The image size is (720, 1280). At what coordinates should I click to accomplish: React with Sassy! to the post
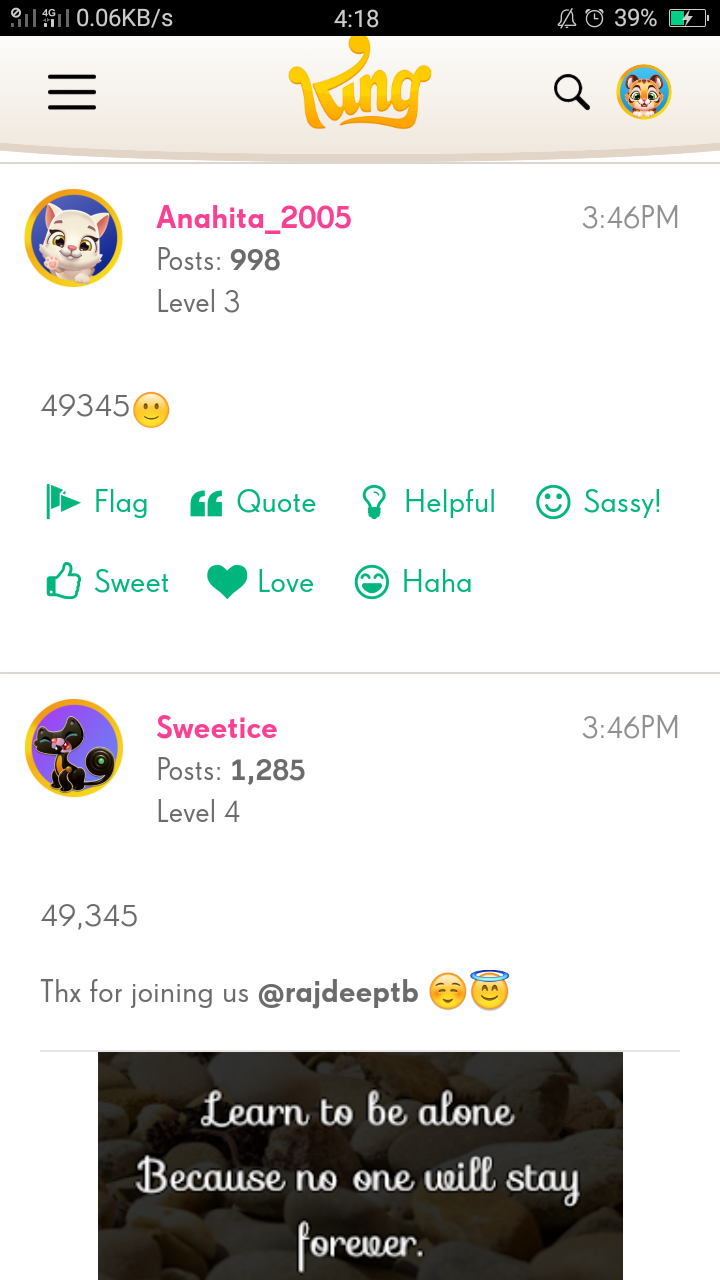pos(599,502)
